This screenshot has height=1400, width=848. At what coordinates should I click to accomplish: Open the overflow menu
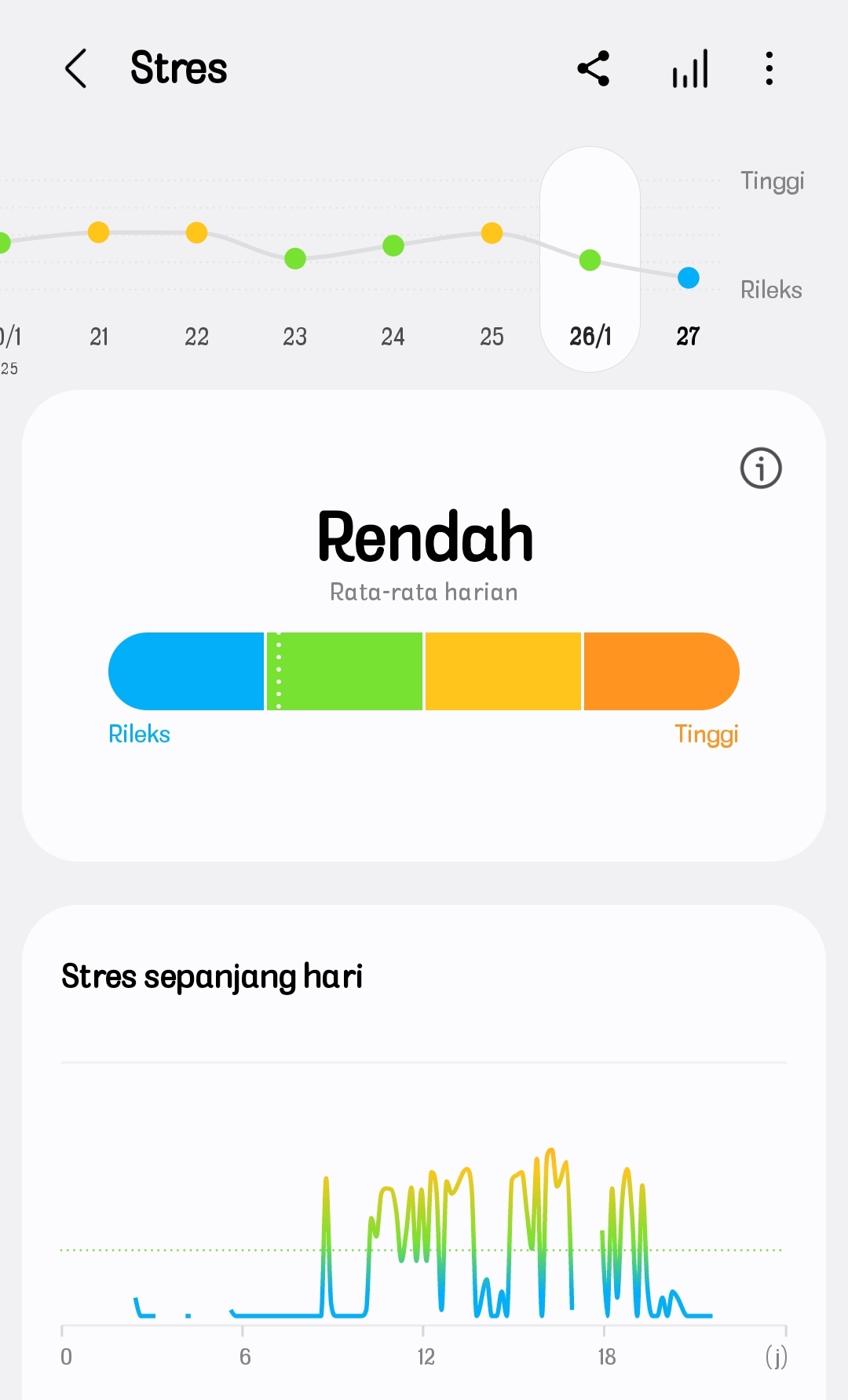tap(769, 68)
